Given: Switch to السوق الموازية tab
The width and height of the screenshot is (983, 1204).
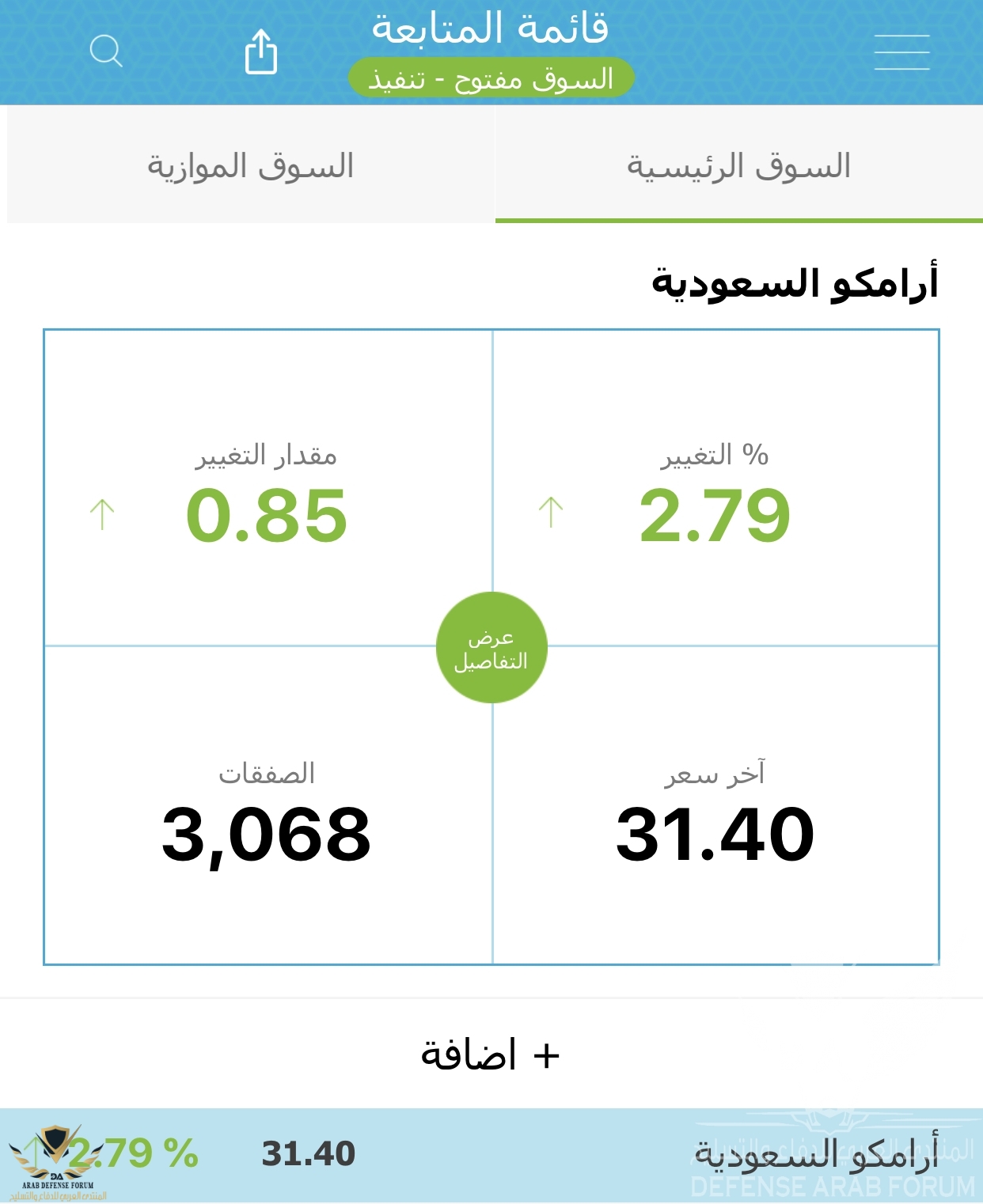Looking at the screenshot, I should (x=250, y=165).
